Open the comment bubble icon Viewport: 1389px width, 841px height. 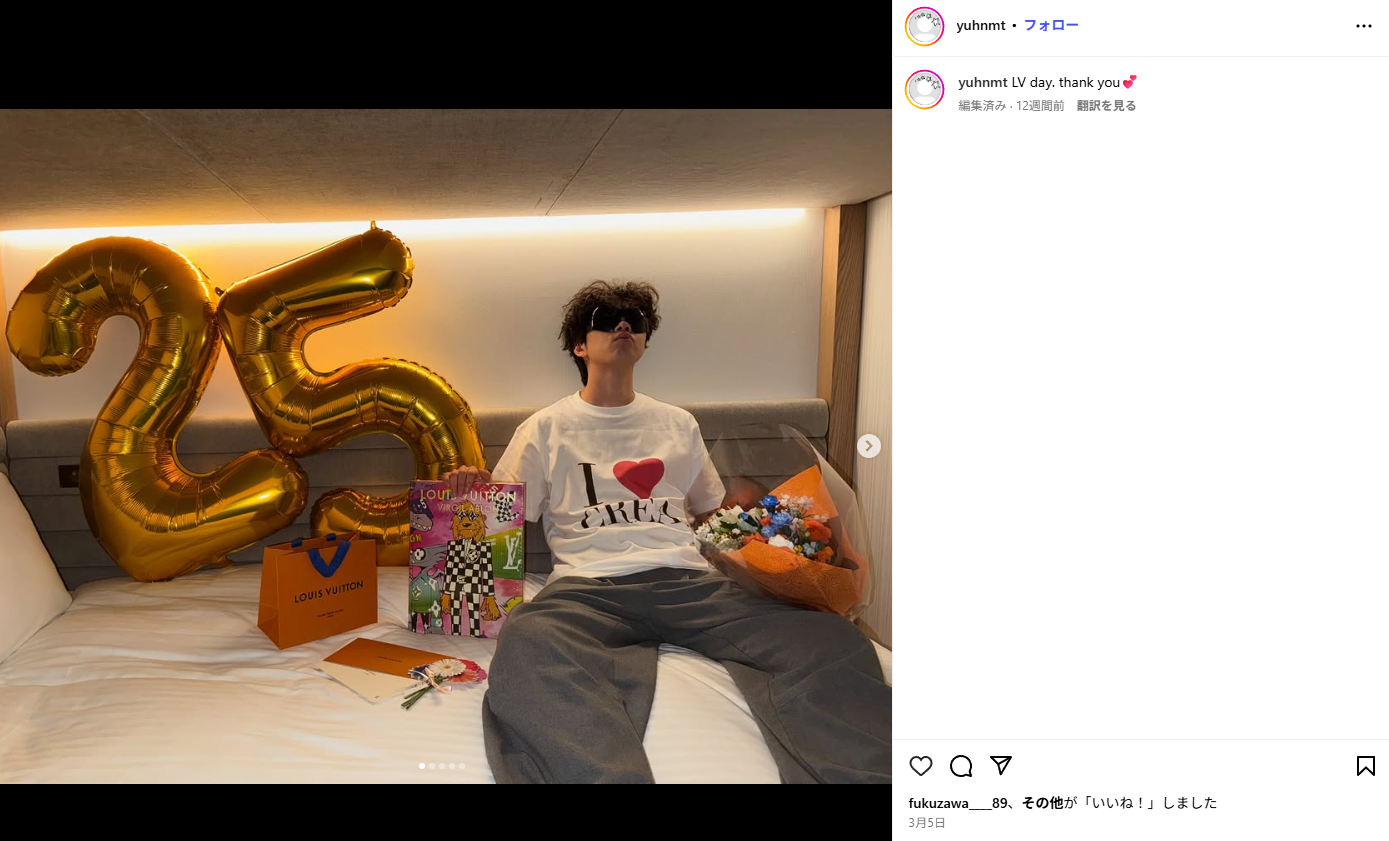[x=961, y=766]
